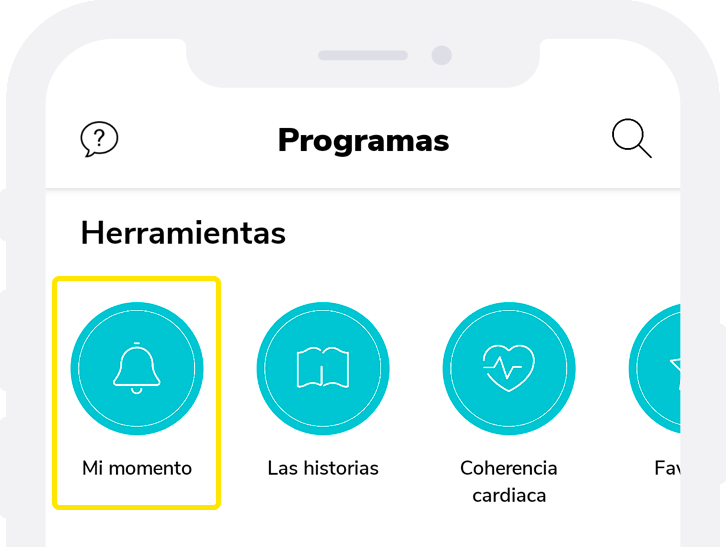Select Coherencia cardiaca tool
726x547 pixels.
(x=509, y=369)
